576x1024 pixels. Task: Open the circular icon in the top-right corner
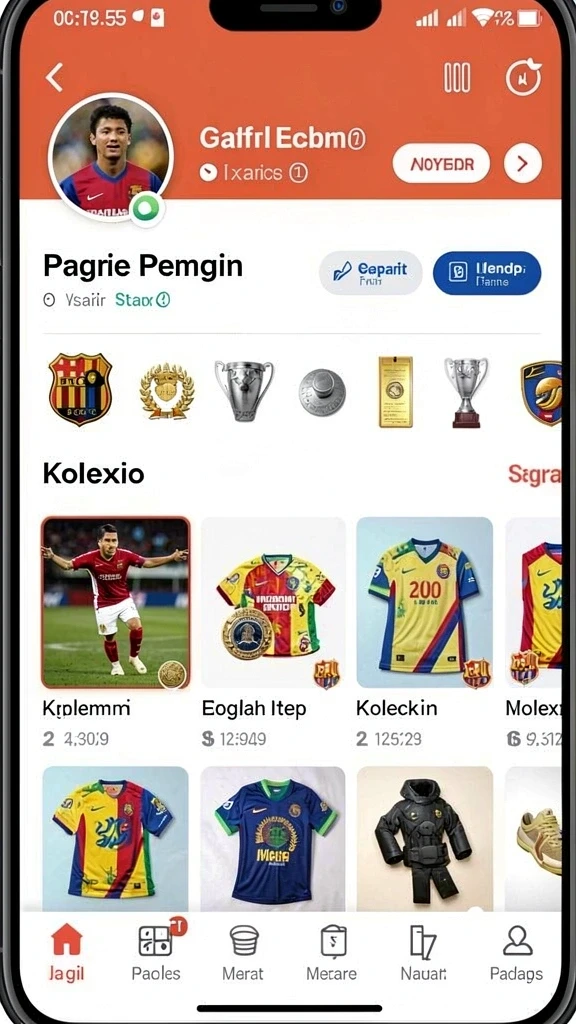click(524, 78)
